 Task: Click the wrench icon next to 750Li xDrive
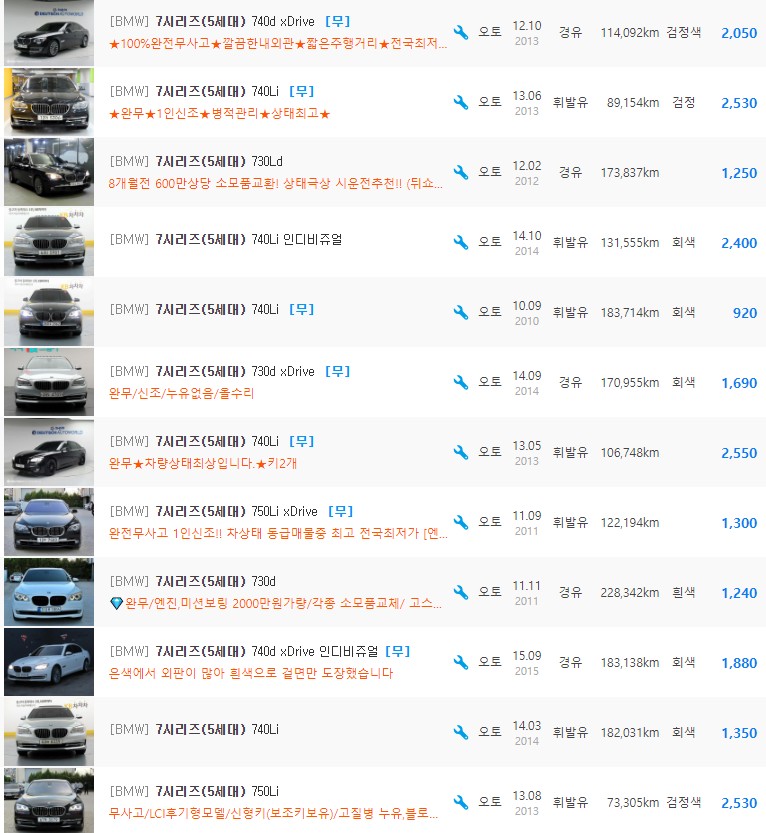coord(460,521)
